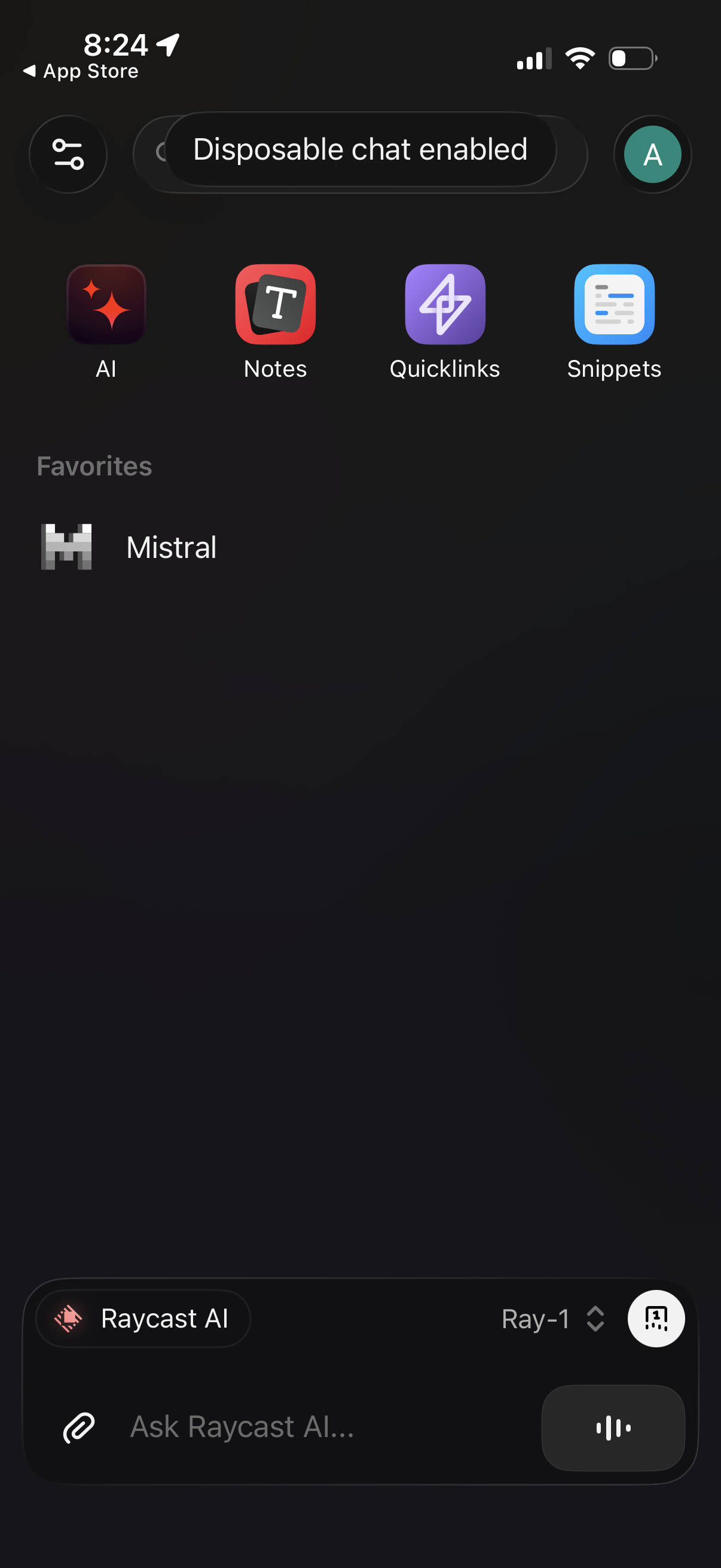
Task: Attach a file with the paperclip
Action: 79,1427
